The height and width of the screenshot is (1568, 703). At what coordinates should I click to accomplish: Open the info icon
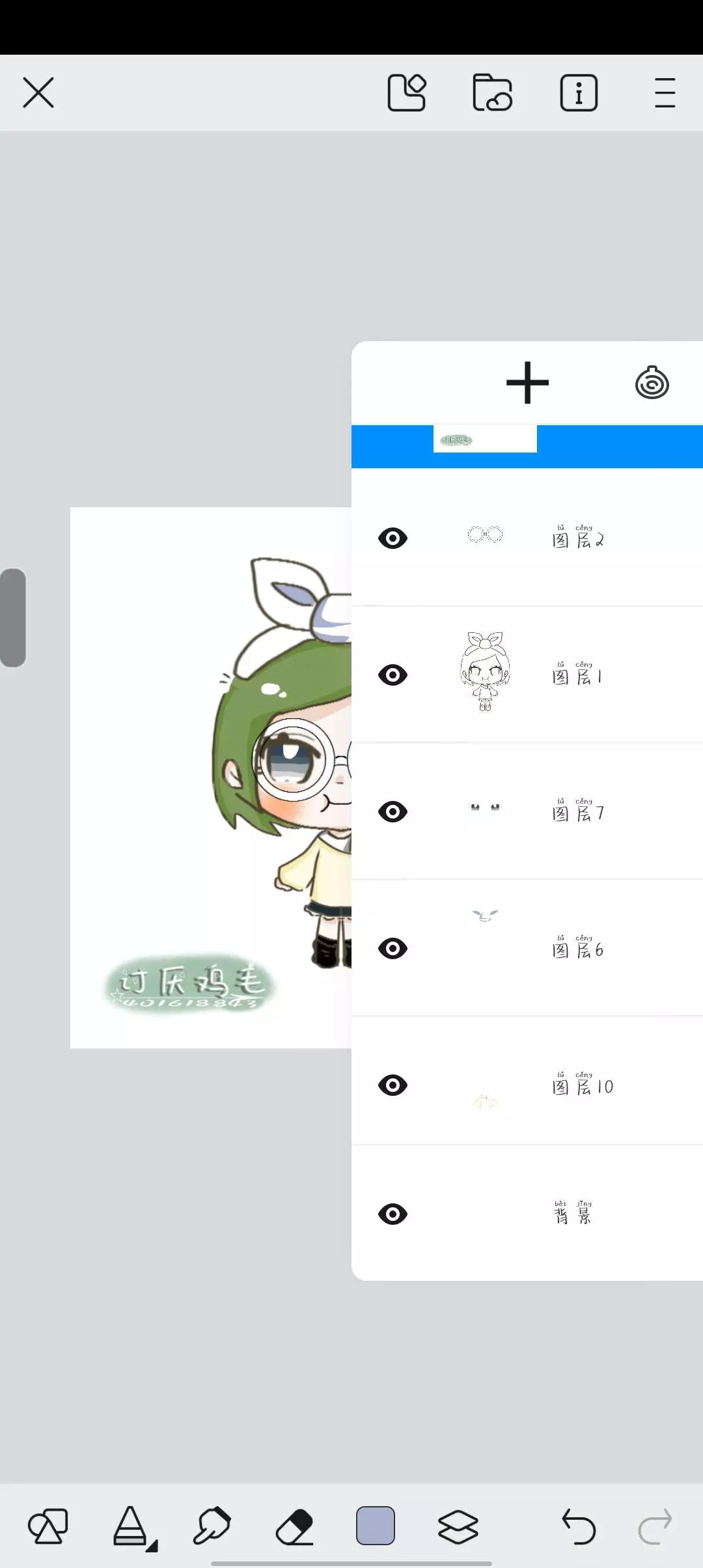click(579, 92)
